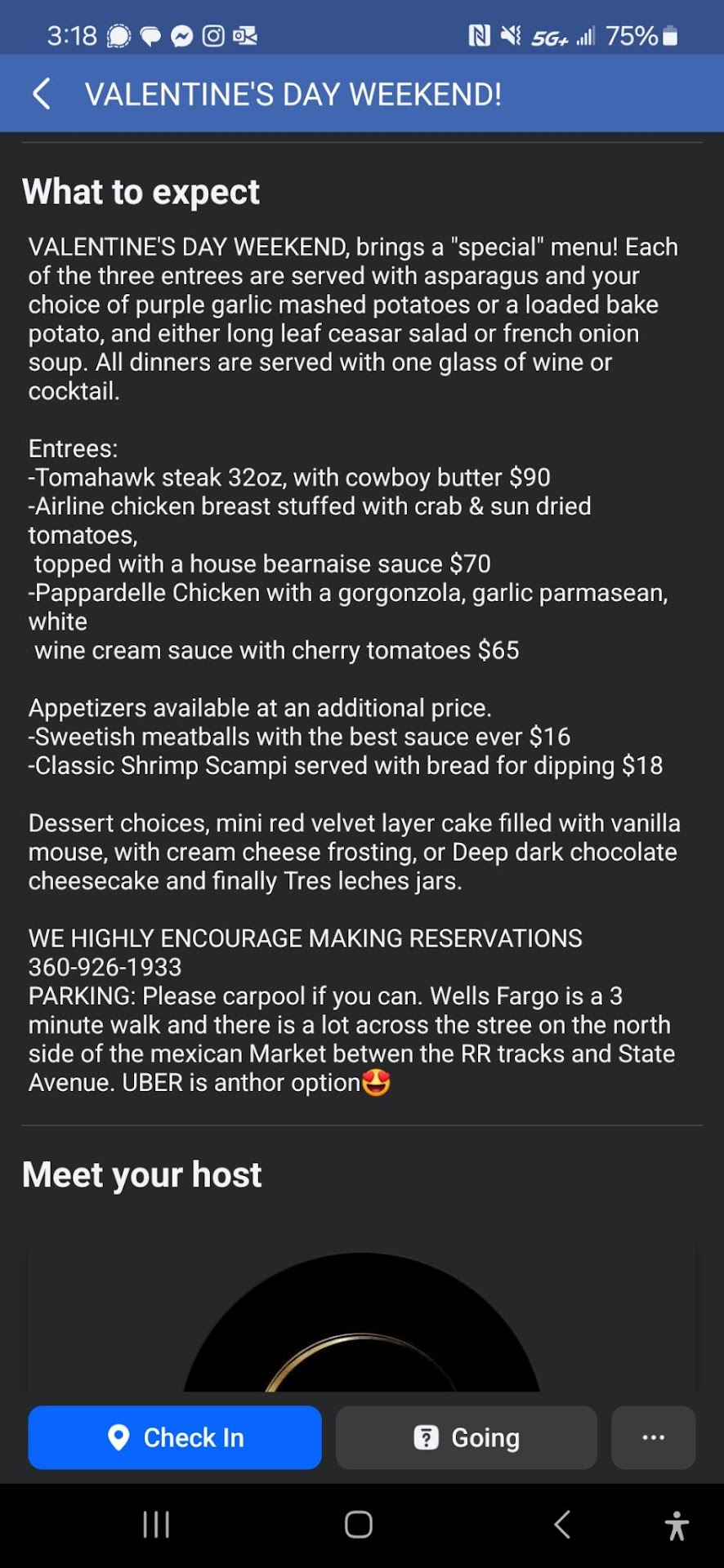724x1568 pixels.
Task: Open the three-dot more options button
Action: click(x=653, y=1437)
